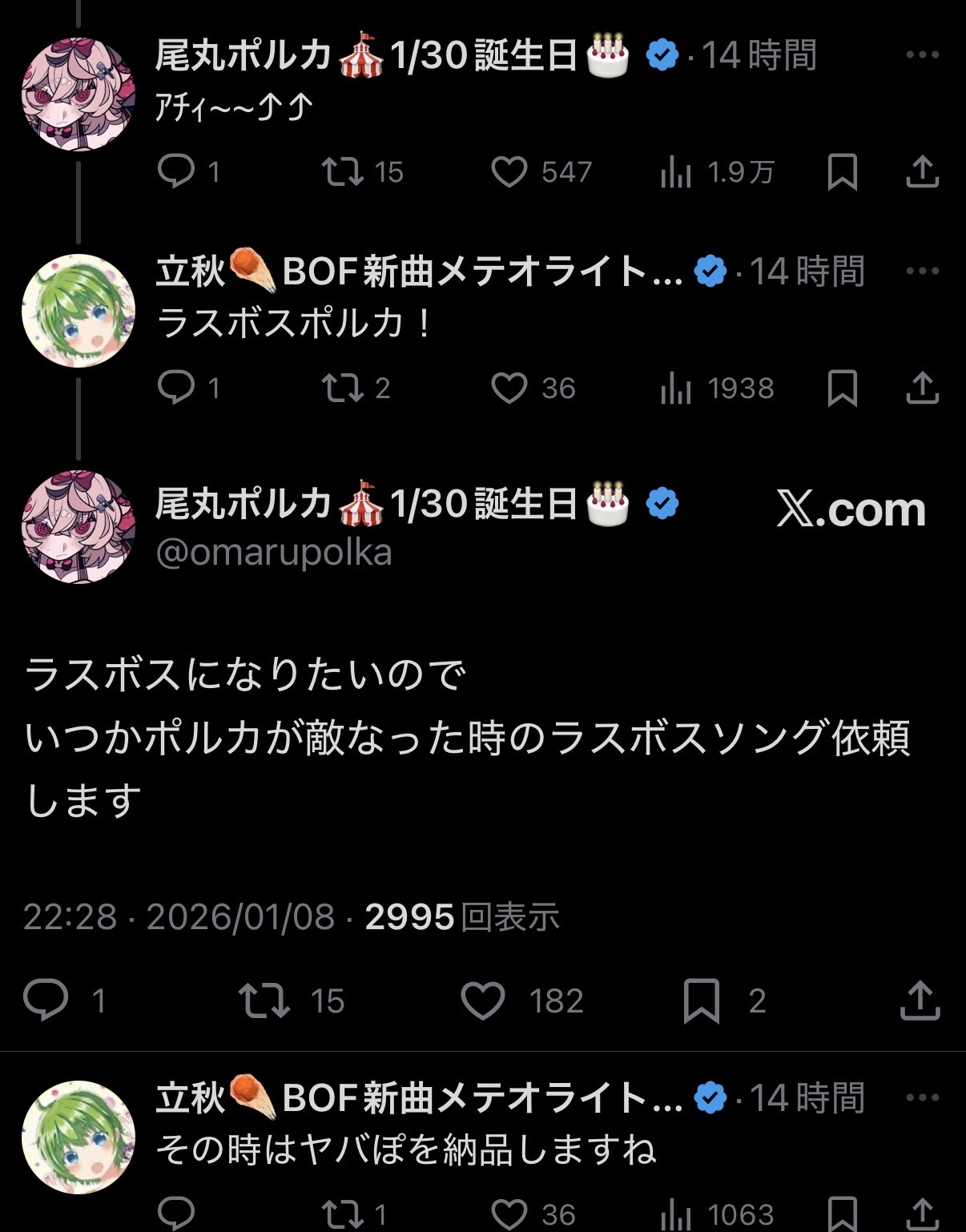The image size is (966, 1232).
Task: Repost the main ラスボスになりたいので post
Action: [264, 1001]
